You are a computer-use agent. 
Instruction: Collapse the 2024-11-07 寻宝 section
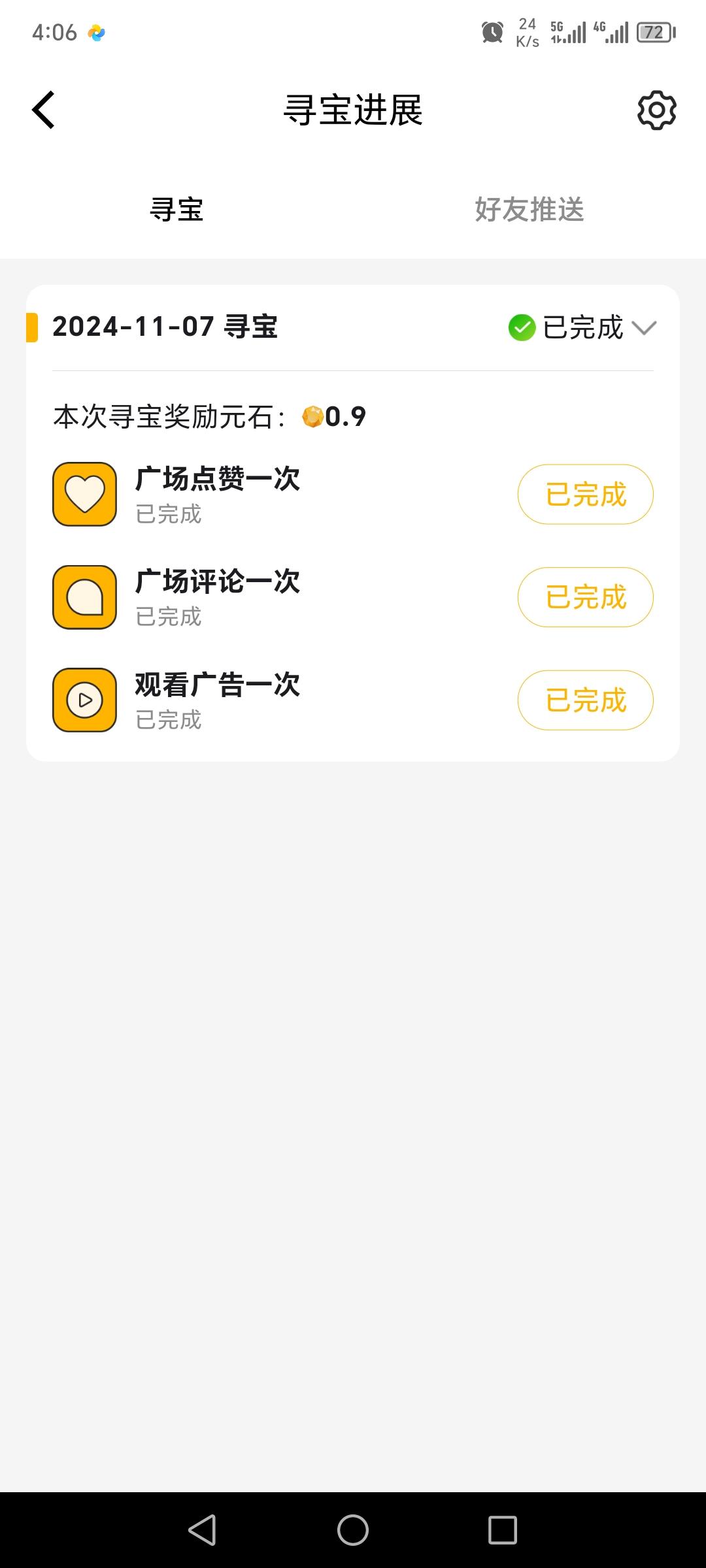click(644, 327)
